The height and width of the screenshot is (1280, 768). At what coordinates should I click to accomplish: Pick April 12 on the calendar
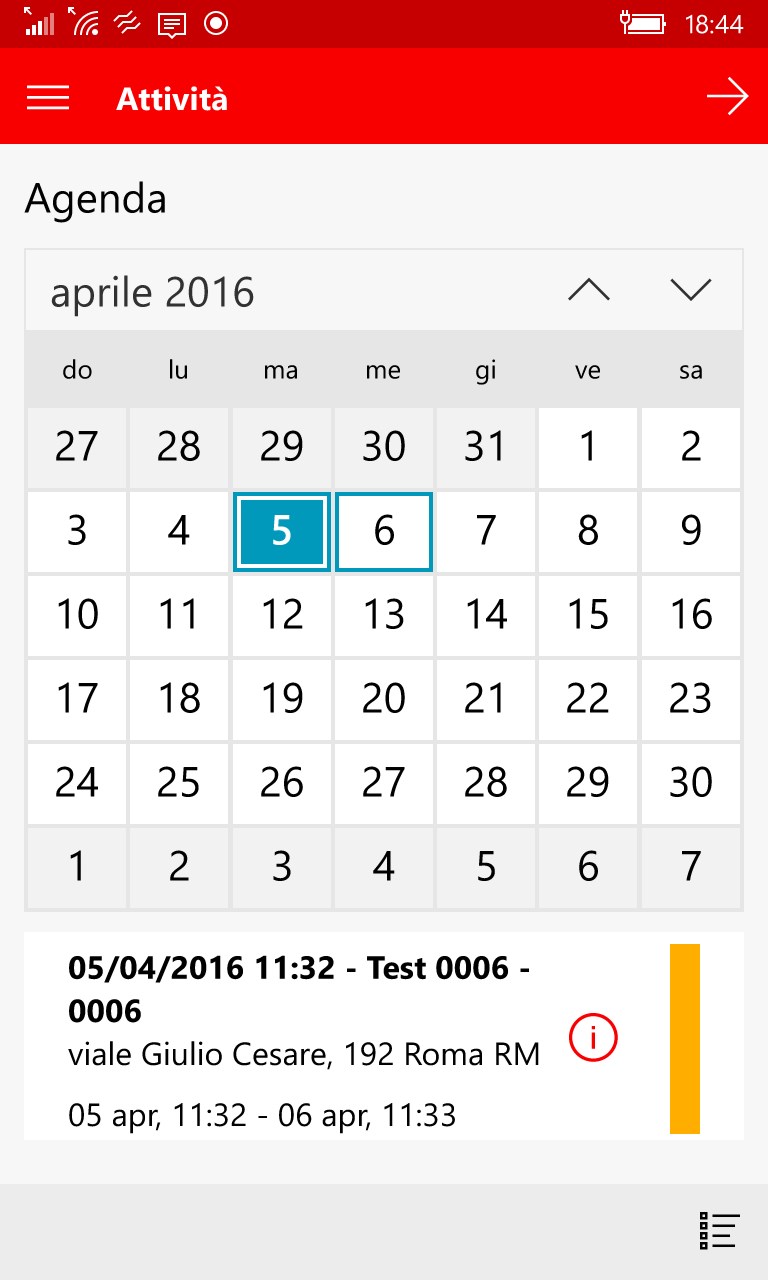coord(281,615)
